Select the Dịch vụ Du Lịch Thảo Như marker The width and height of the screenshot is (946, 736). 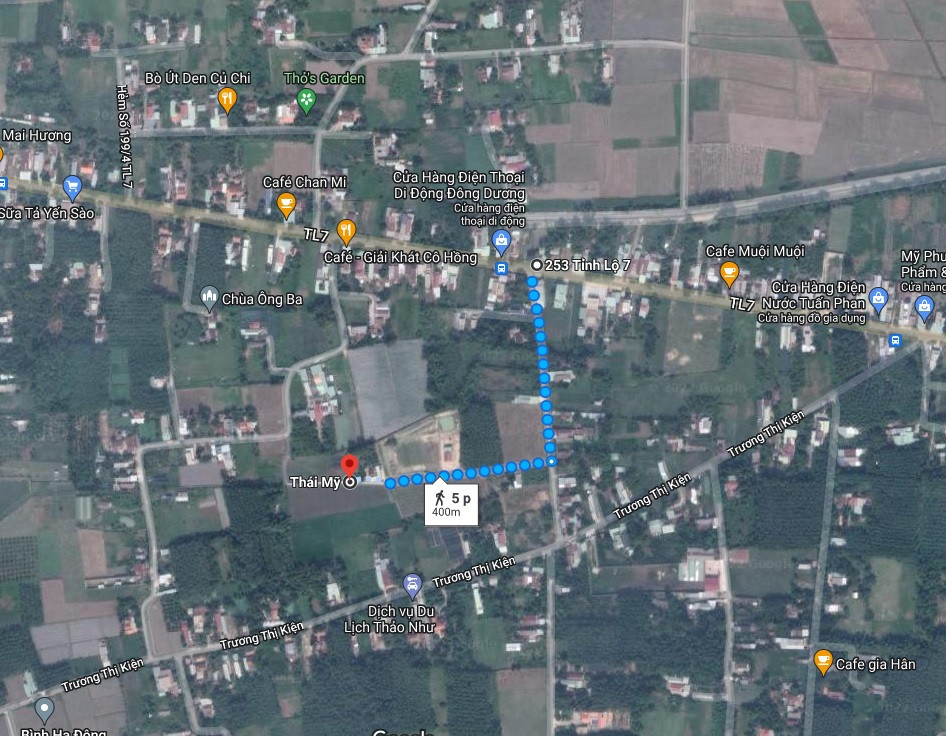tap(412, 585)
